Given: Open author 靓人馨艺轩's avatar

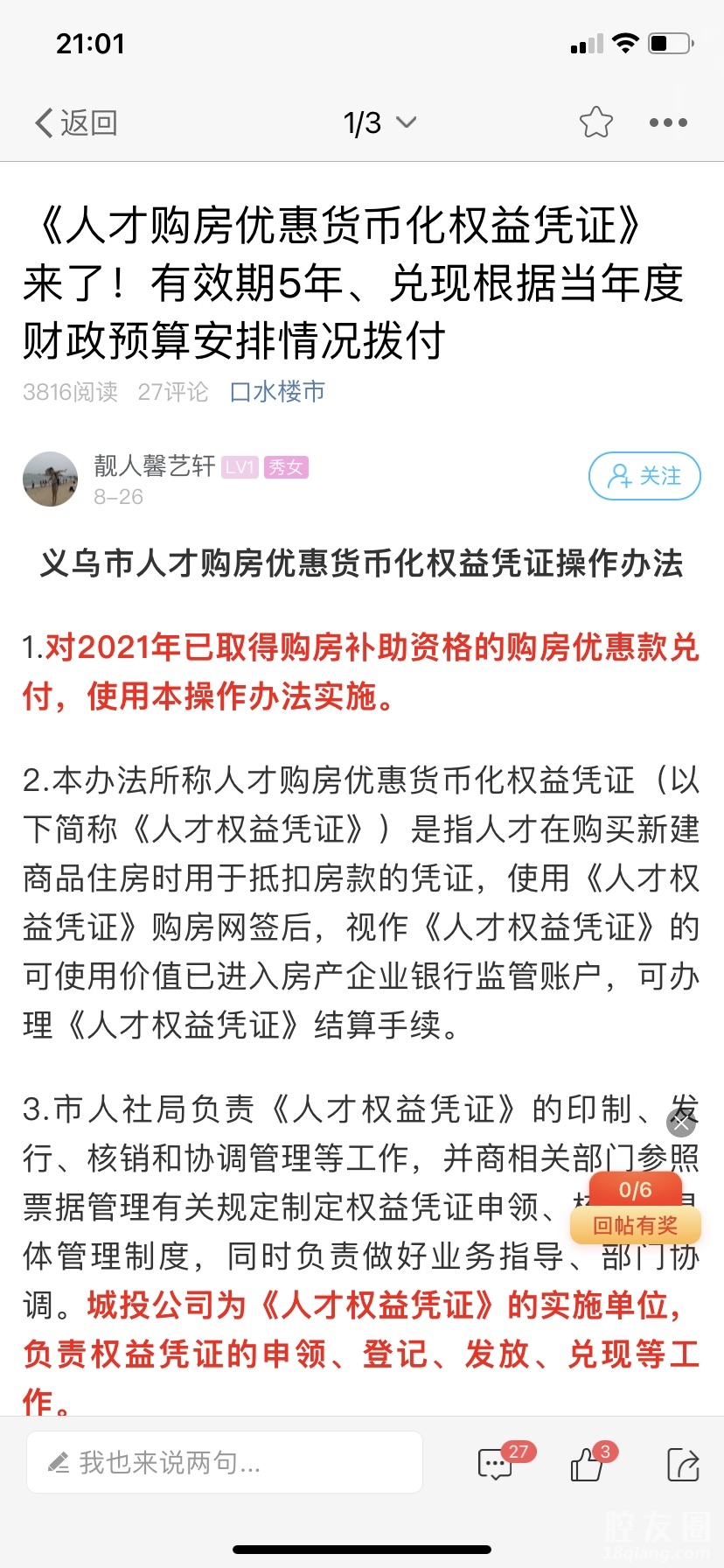Looking at the screenshot, I should pyautogui.click(x=51, y=479).
